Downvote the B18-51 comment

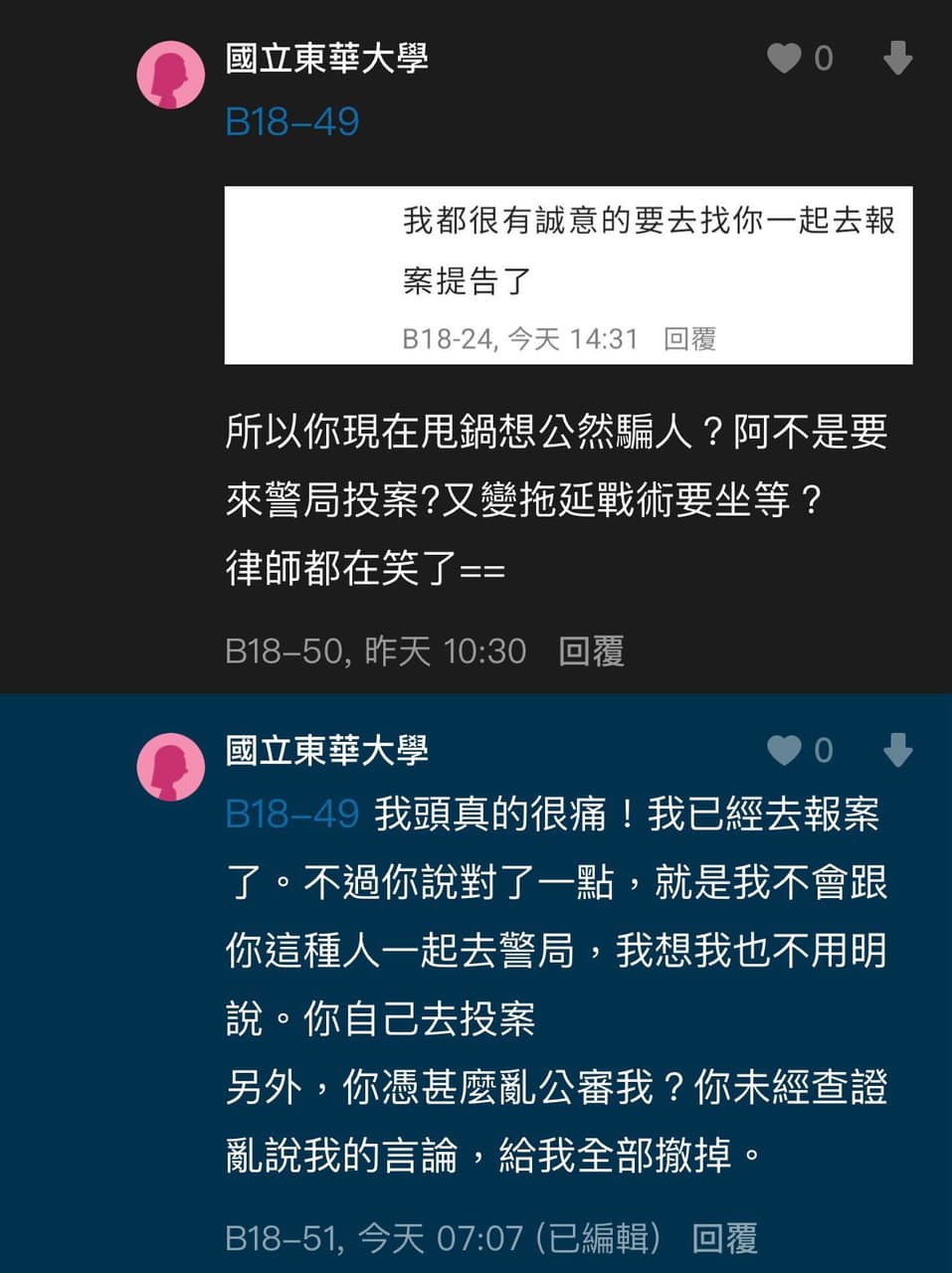(x=897, y=751)
